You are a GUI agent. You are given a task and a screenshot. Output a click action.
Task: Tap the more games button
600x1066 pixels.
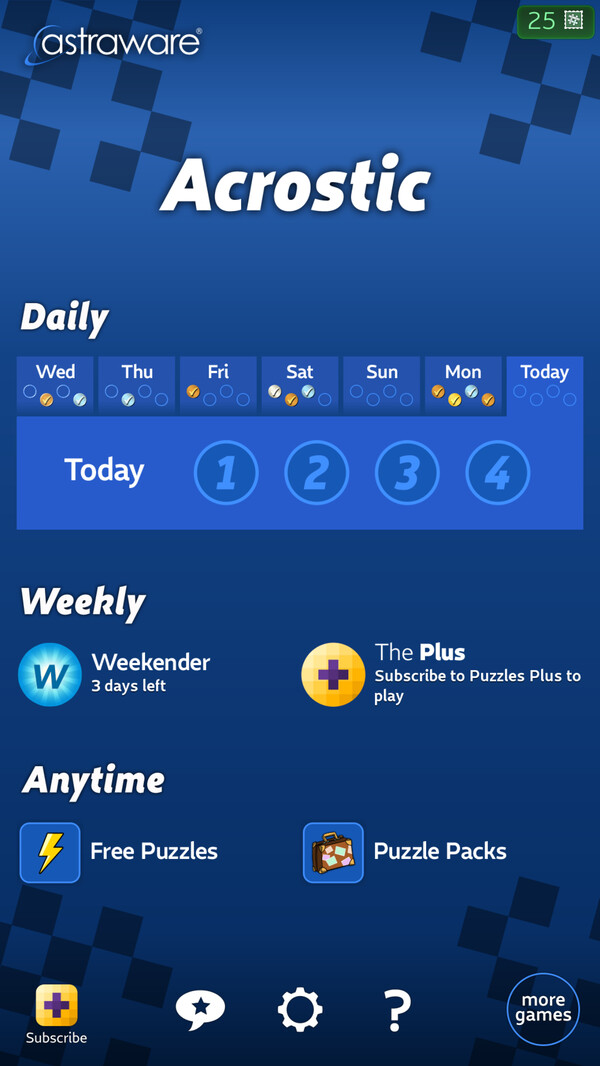coord(543,1008)
